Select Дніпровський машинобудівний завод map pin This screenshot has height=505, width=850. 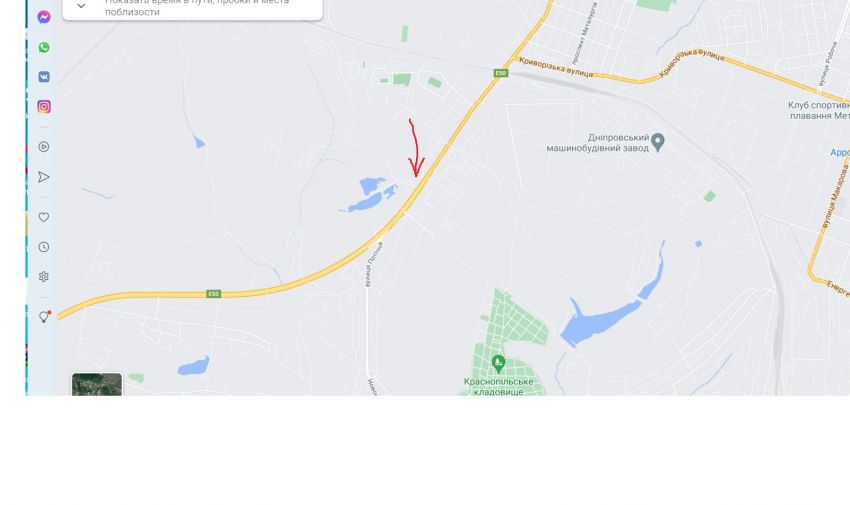[x=658, y=141]
